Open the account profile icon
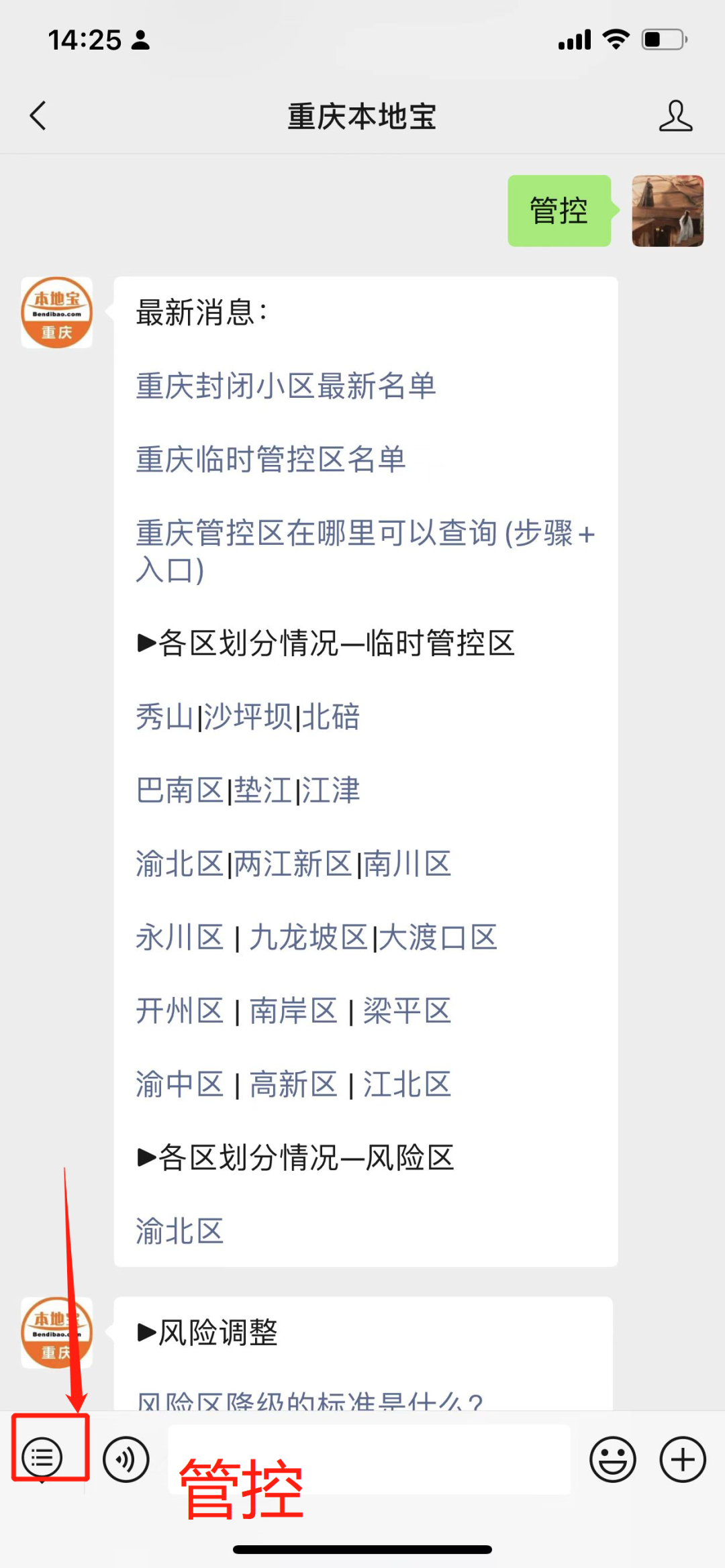This screenshot has height=1568, width=725. [675, 116]
